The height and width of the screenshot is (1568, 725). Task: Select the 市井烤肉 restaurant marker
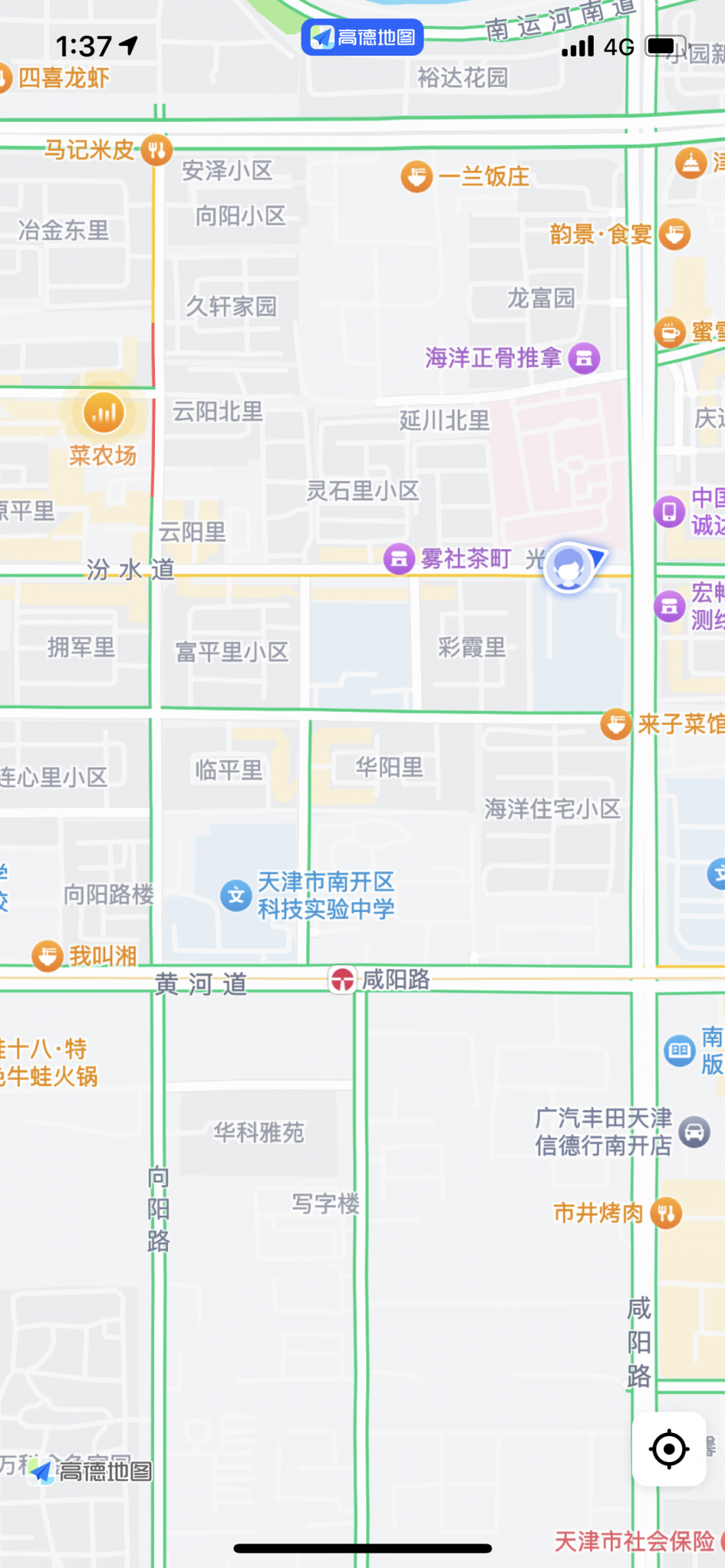(x=665, y=1213)
